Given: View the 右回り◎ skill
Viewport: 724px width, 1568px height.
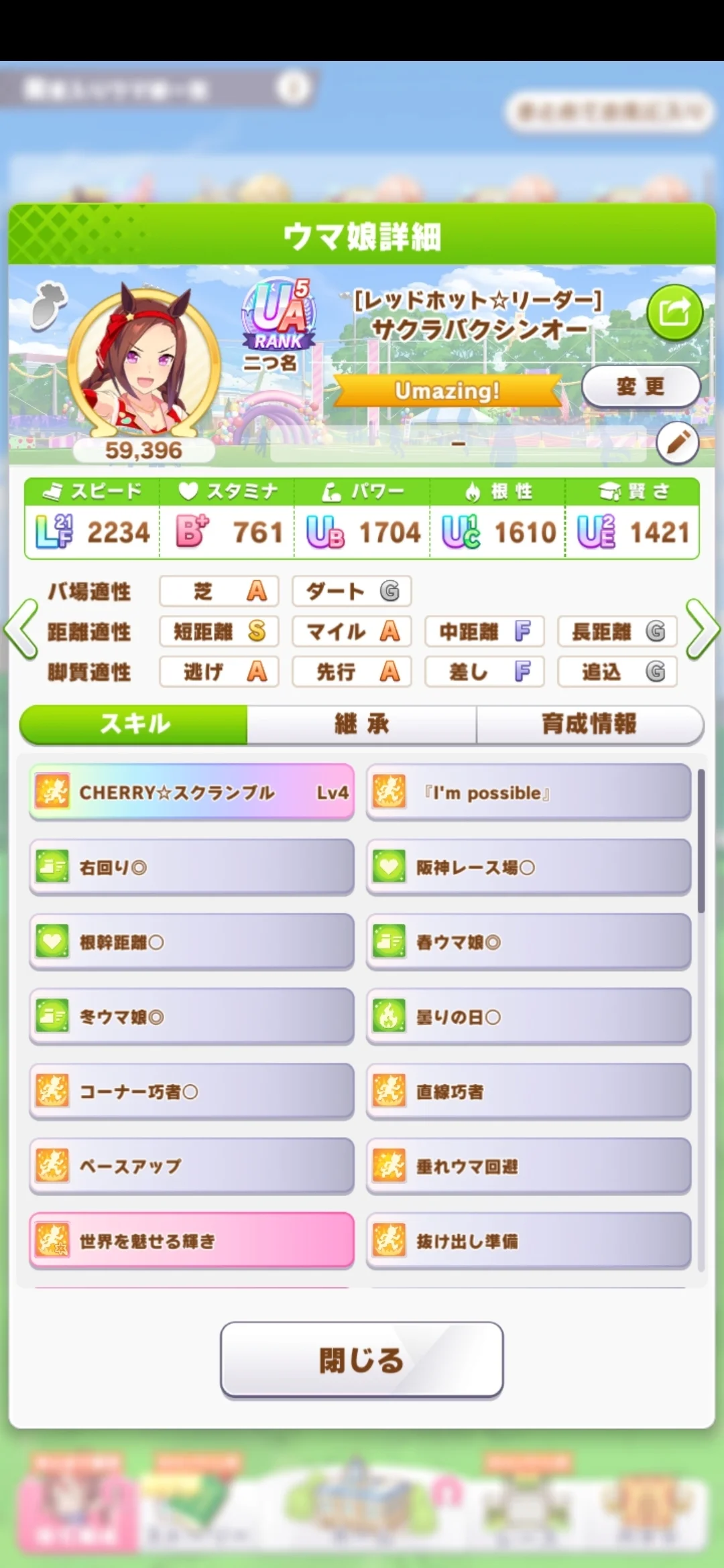Looking at the screenshot, I should click(x=192, y=868).
